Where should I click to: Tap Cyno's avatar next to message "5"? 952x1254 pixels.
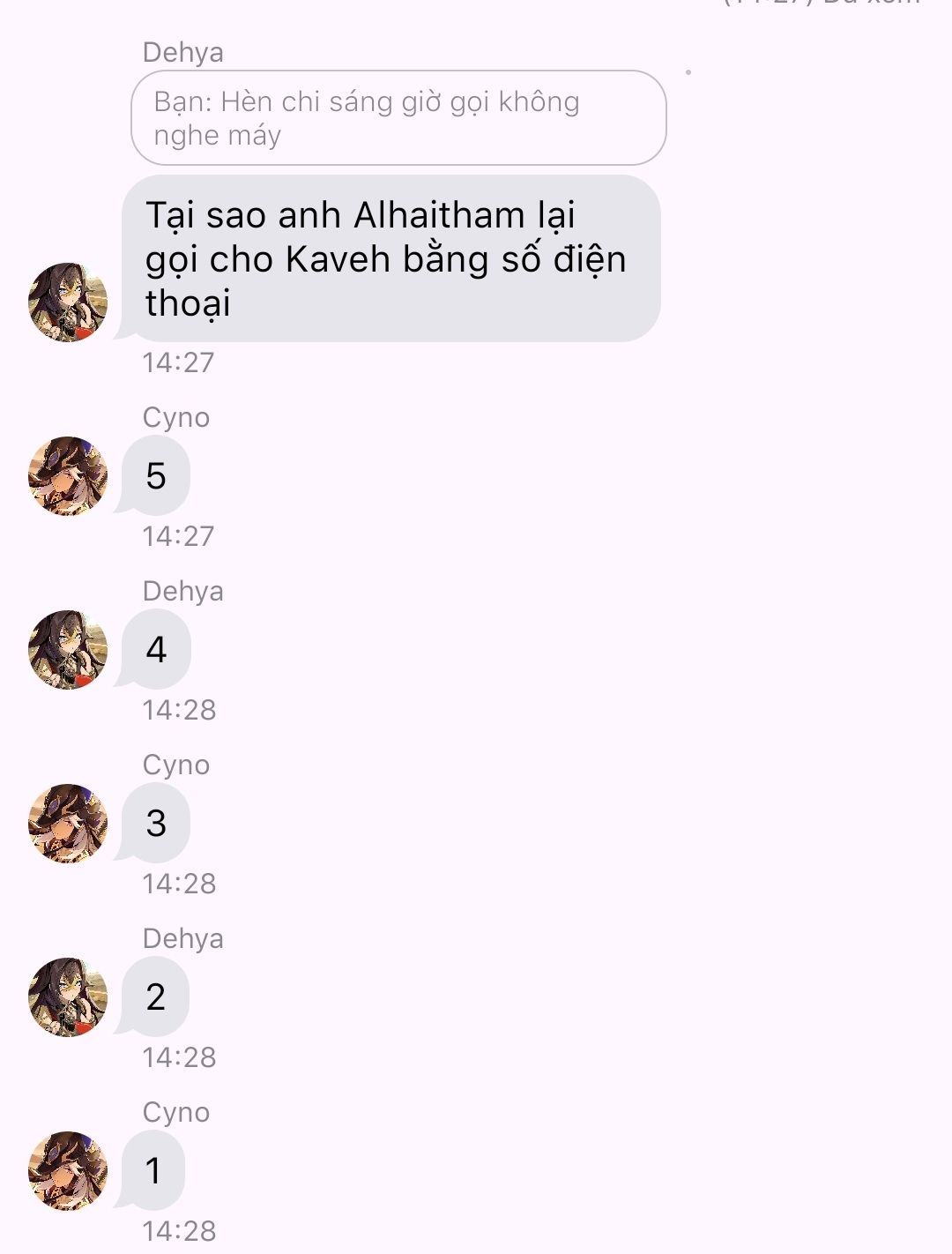click(x=68, y=476)
